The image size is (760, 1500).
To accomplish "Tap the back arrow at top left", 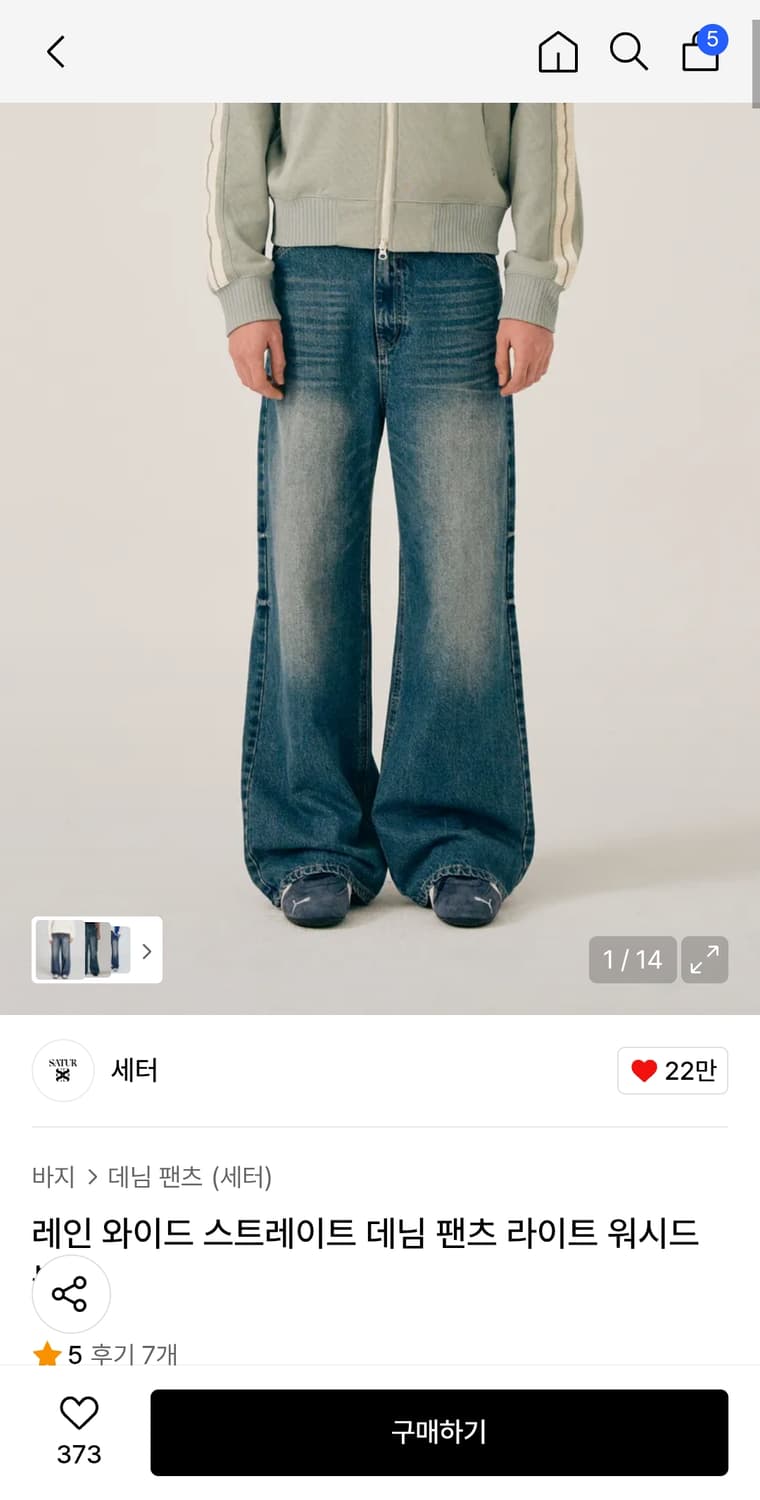I will point(55,51).
